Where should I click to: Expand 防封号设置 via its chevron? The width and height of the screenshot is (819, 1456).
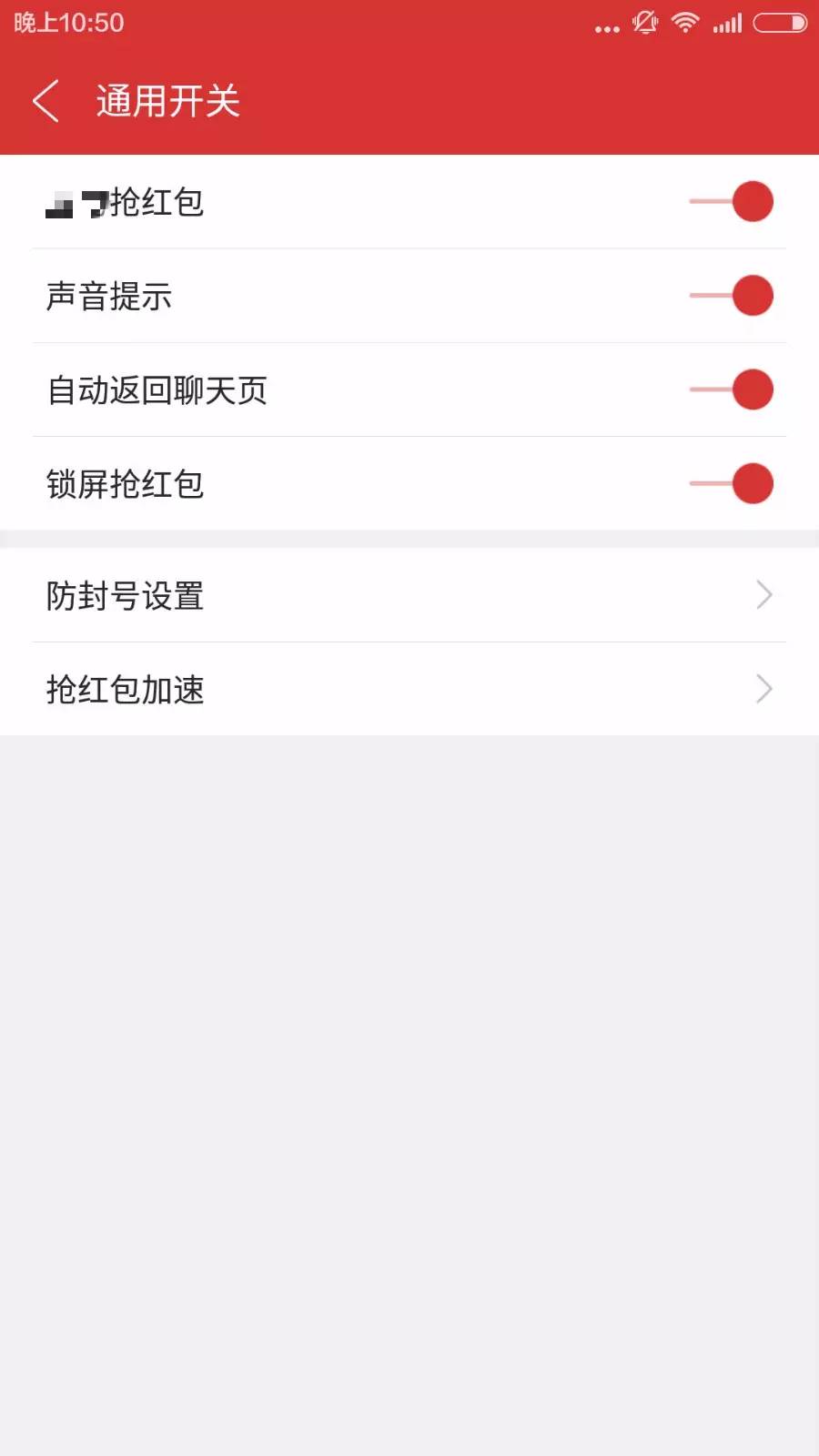click(x=765, y=595)
